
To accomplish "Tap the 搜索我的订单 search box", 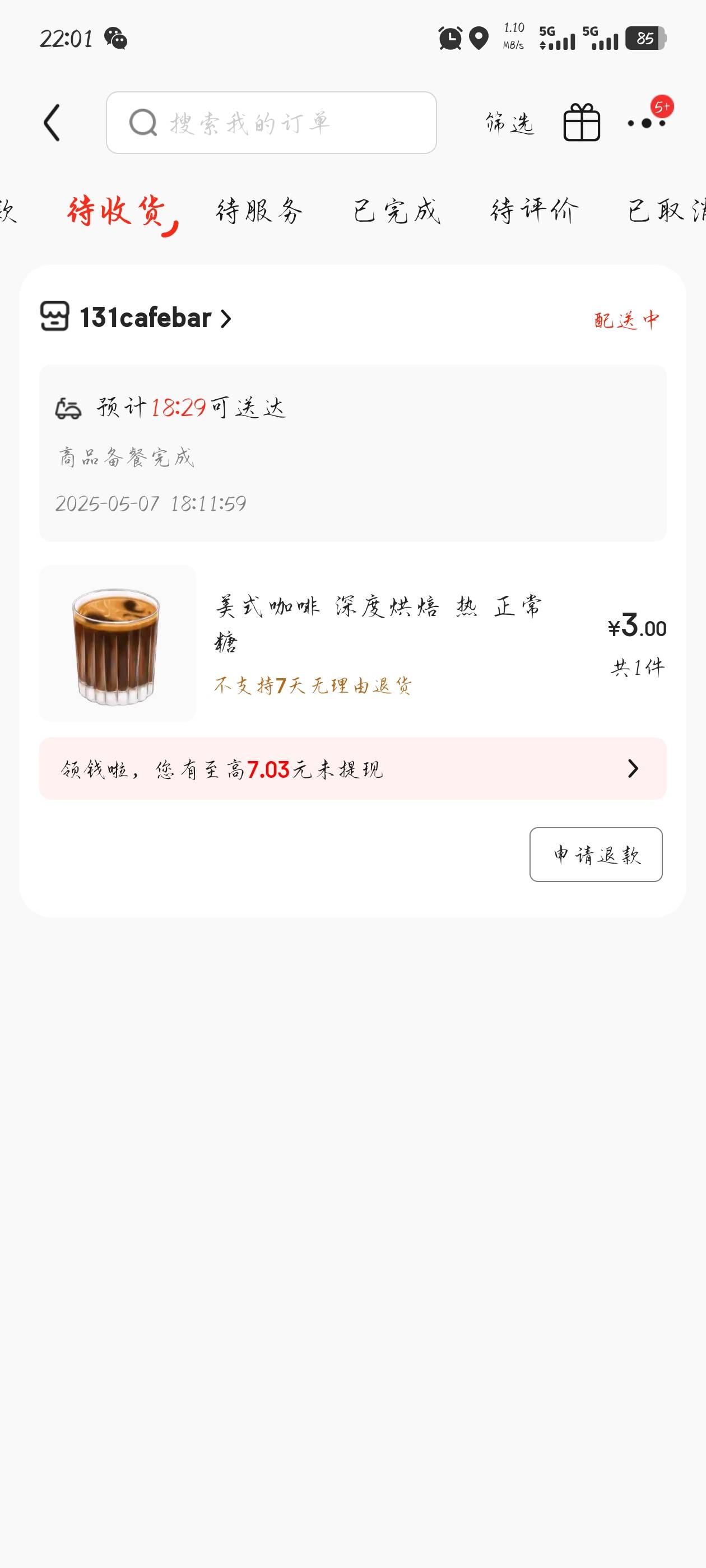I will pyautogui.click(x=271, y=123).
